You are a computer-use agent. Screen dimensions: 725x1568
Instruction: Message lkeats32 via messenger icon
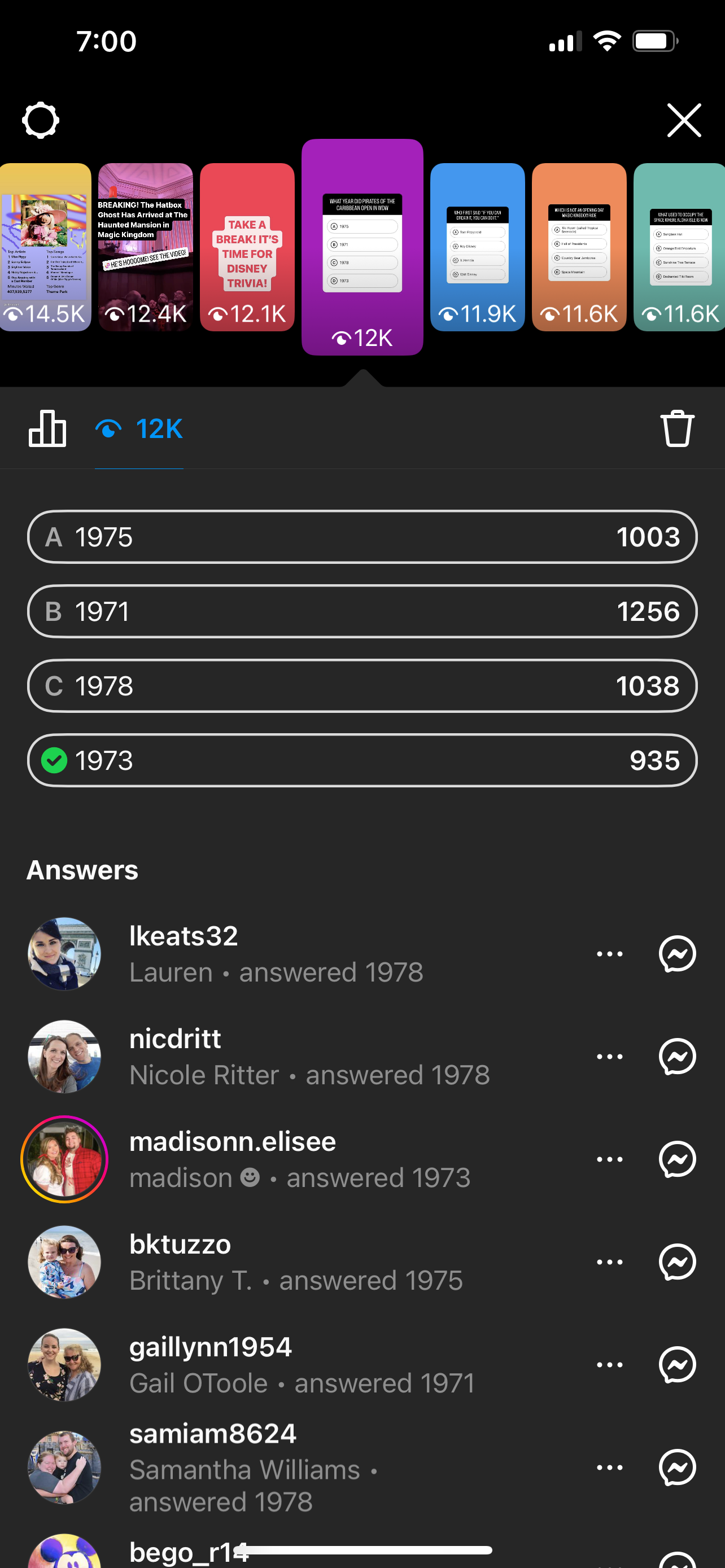click(677, 954)
